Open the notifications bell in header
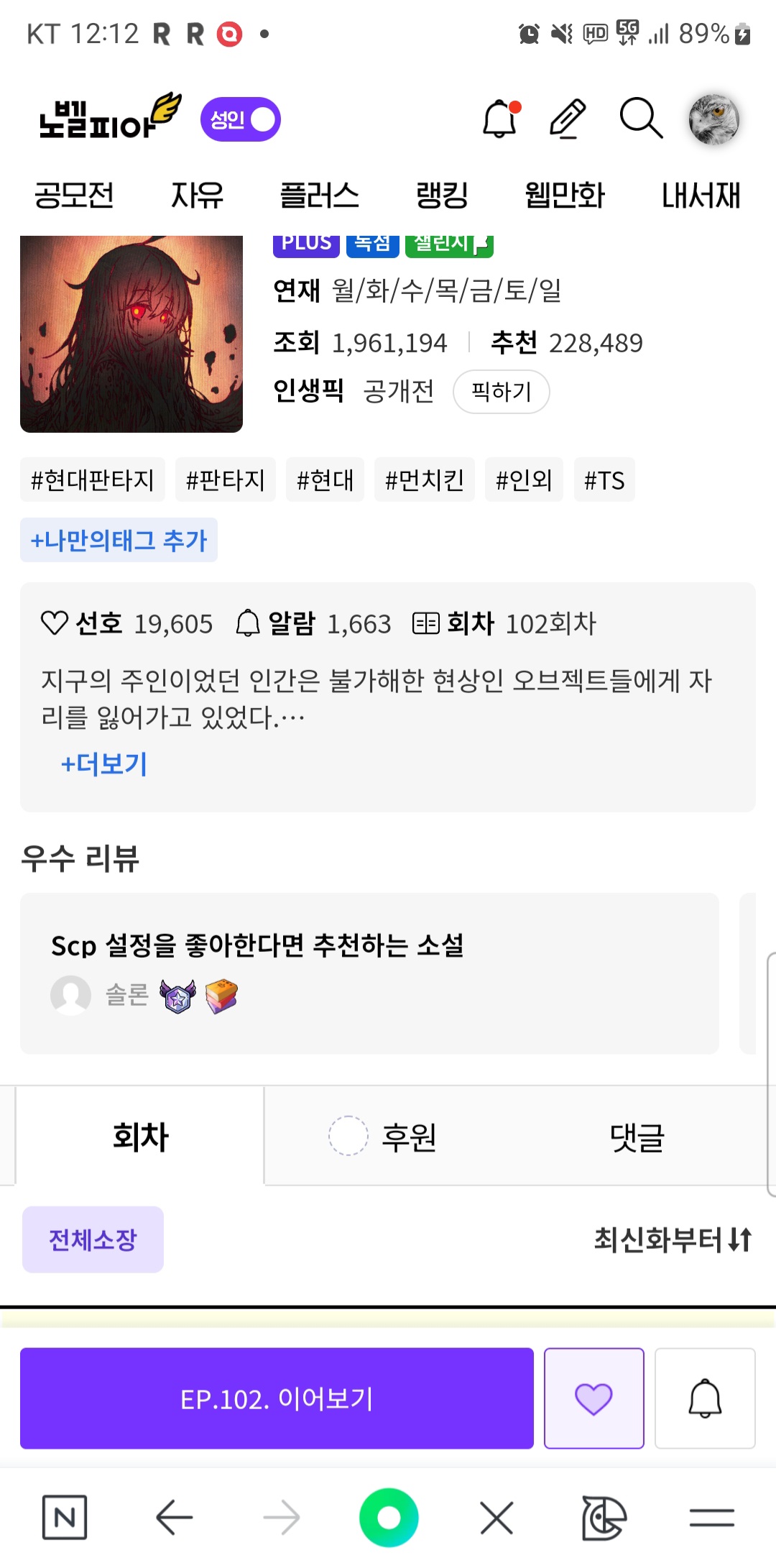776x1568 pixels. (500, 119)
